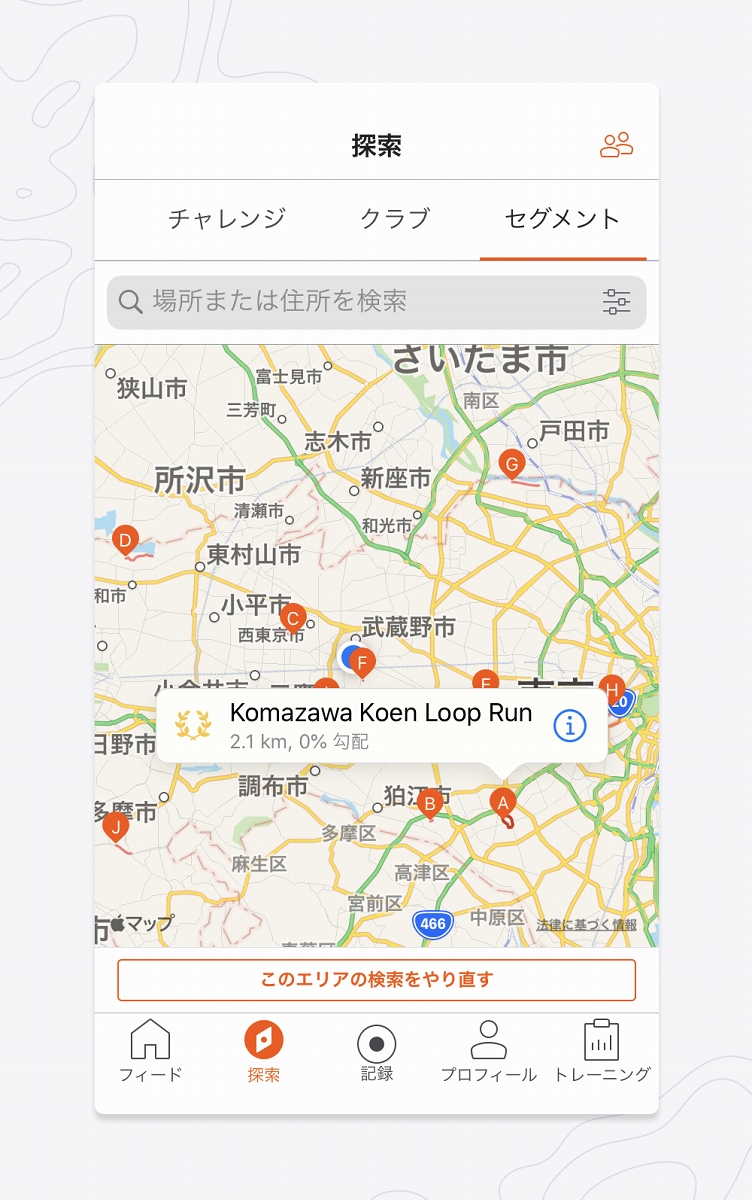752x1200 pixels.
Task: Open the filter sliders icon
Action: click(617, 302)
